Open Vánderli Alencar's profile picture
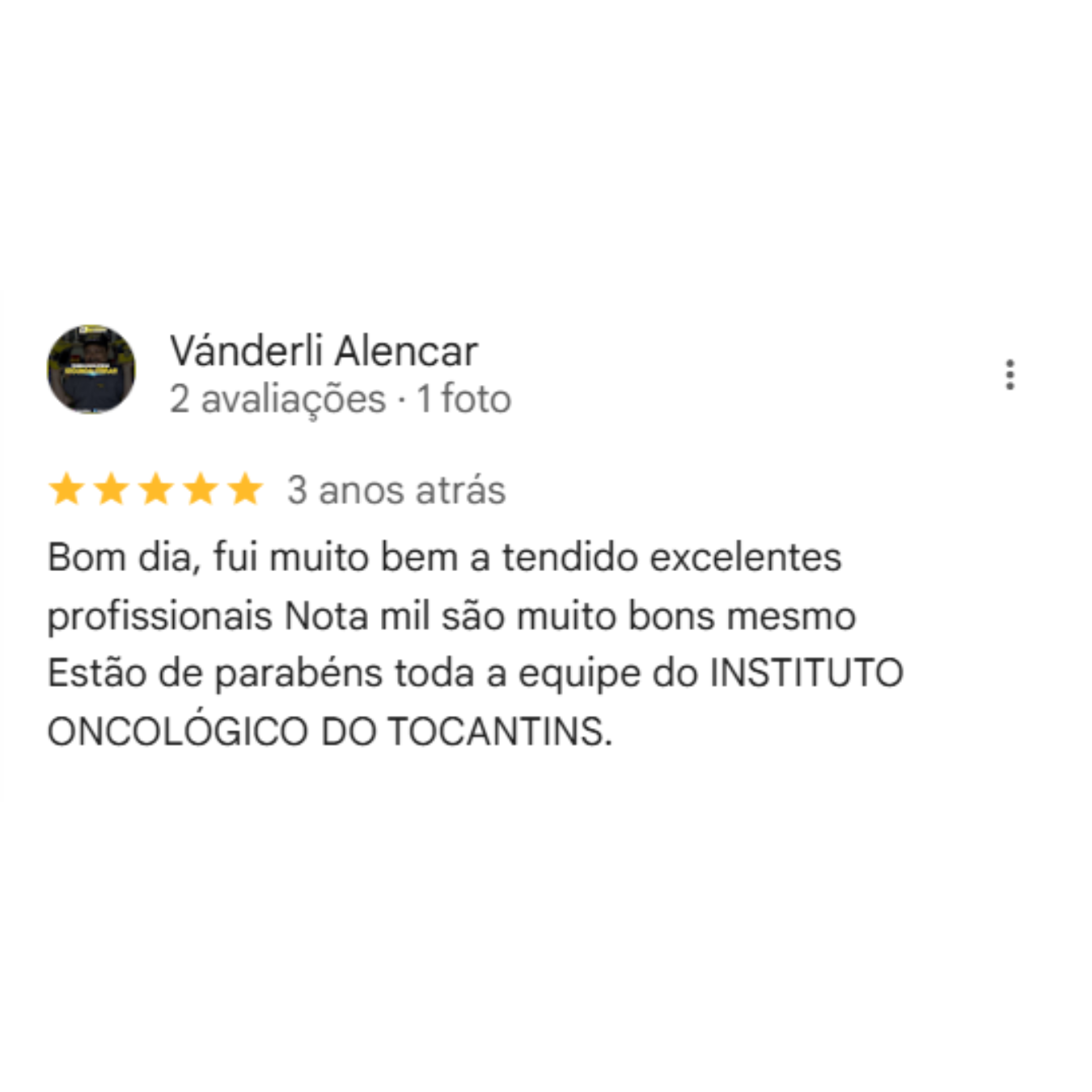This screenshot has height=1092, width=1092. tap(91, 370)
